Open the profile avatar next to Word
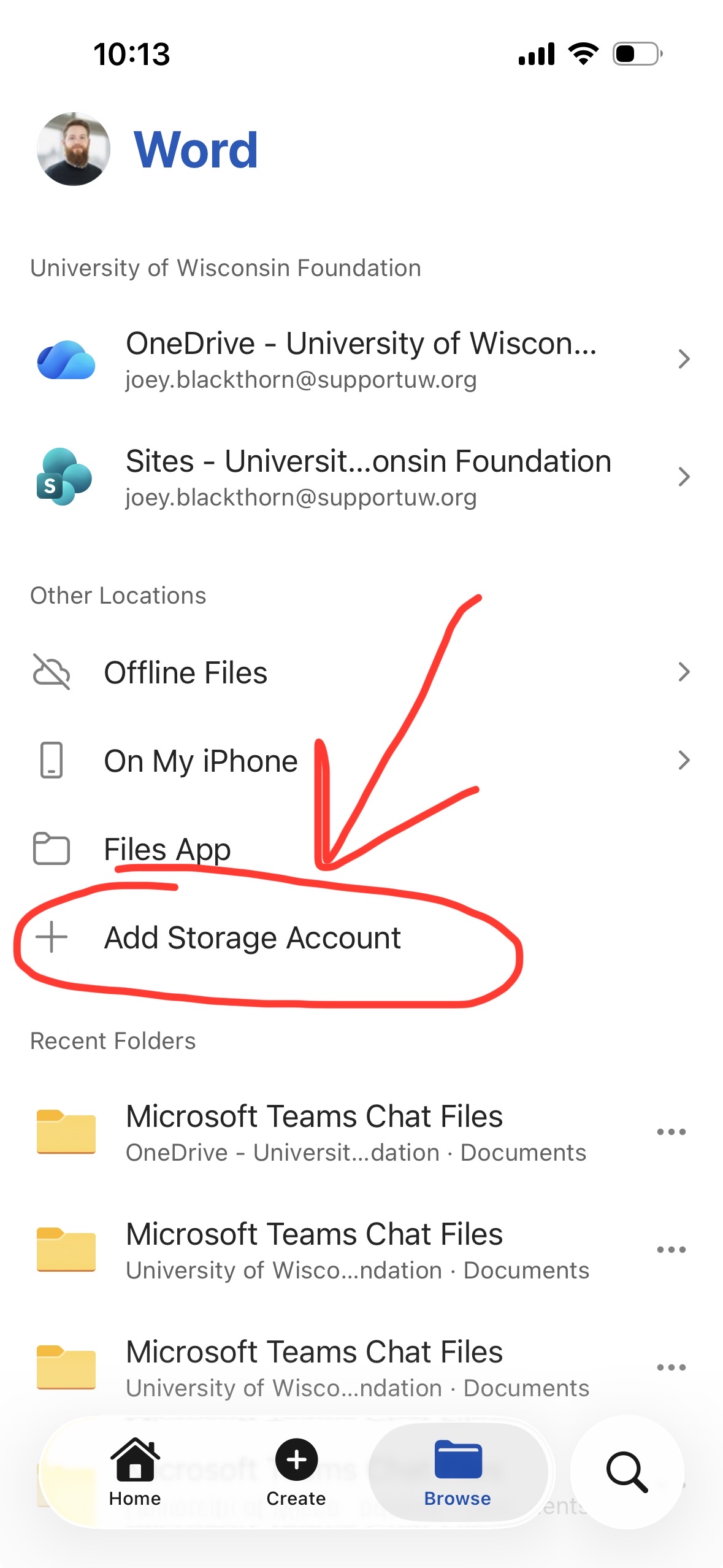Viewport: 723px width, 1568px height. click(x=74, y=149)
